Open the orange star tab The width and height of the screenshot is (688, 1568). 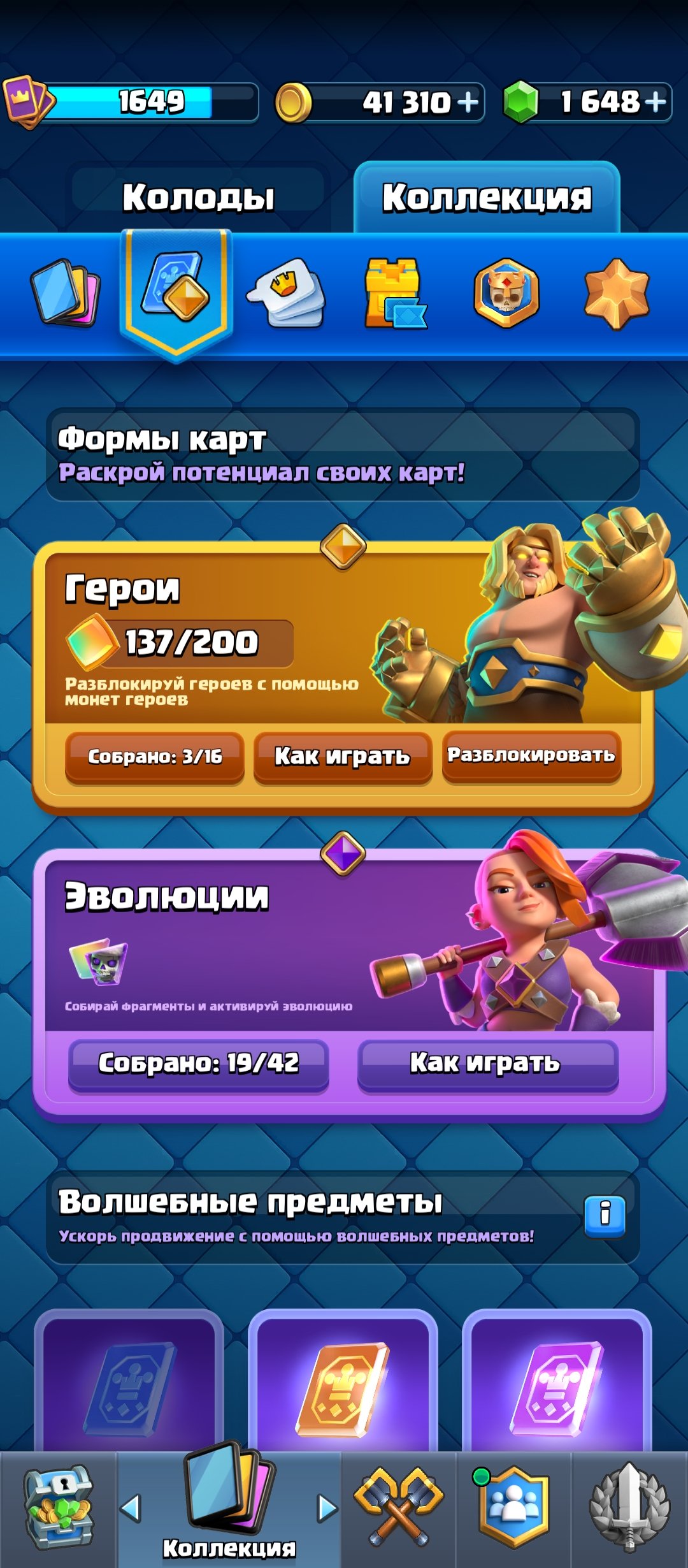[x=617, y=293]
